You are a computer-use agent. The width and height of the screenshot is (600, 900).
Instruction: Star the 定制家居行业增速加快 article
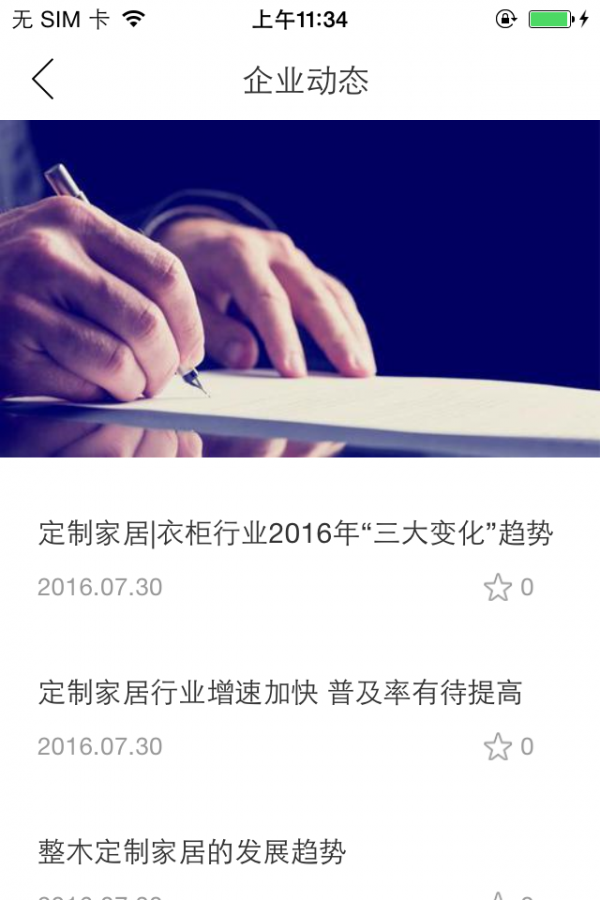tap(498, 747)
